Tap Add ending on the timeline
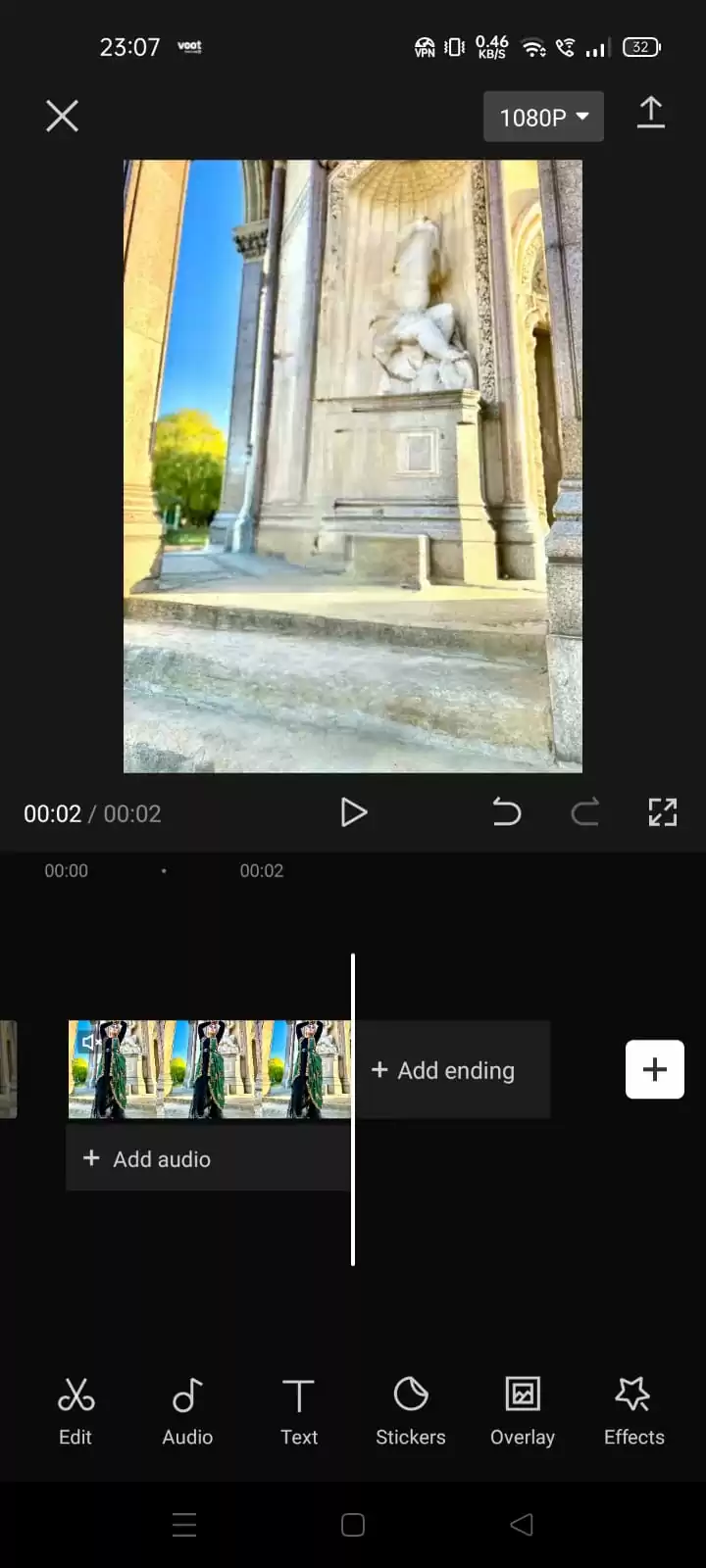The width and height of the screenshot is (706, 1568). [x=451, y=1070]
